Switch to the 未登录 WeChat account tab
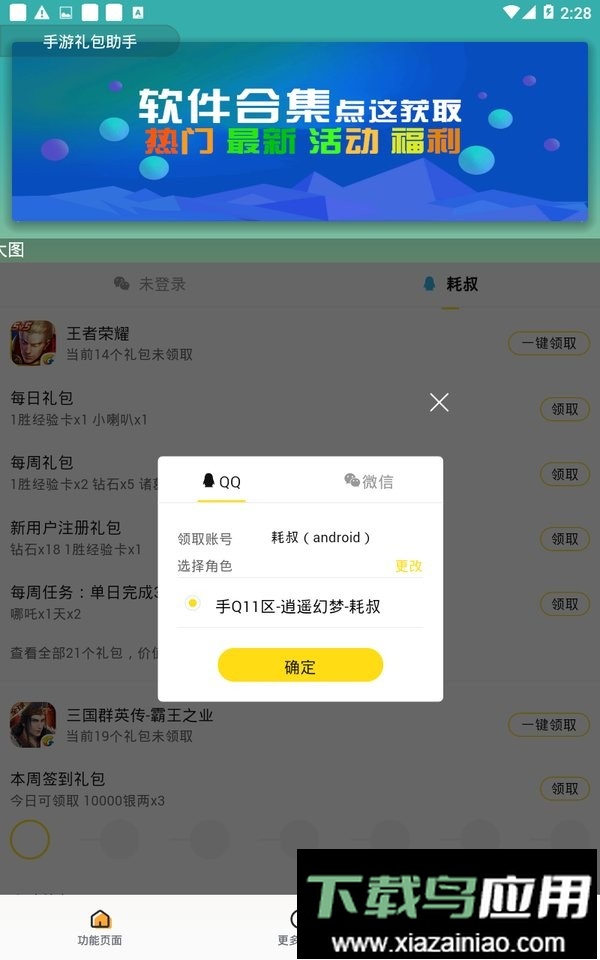600x960 pixels. (x=150, y=284)
